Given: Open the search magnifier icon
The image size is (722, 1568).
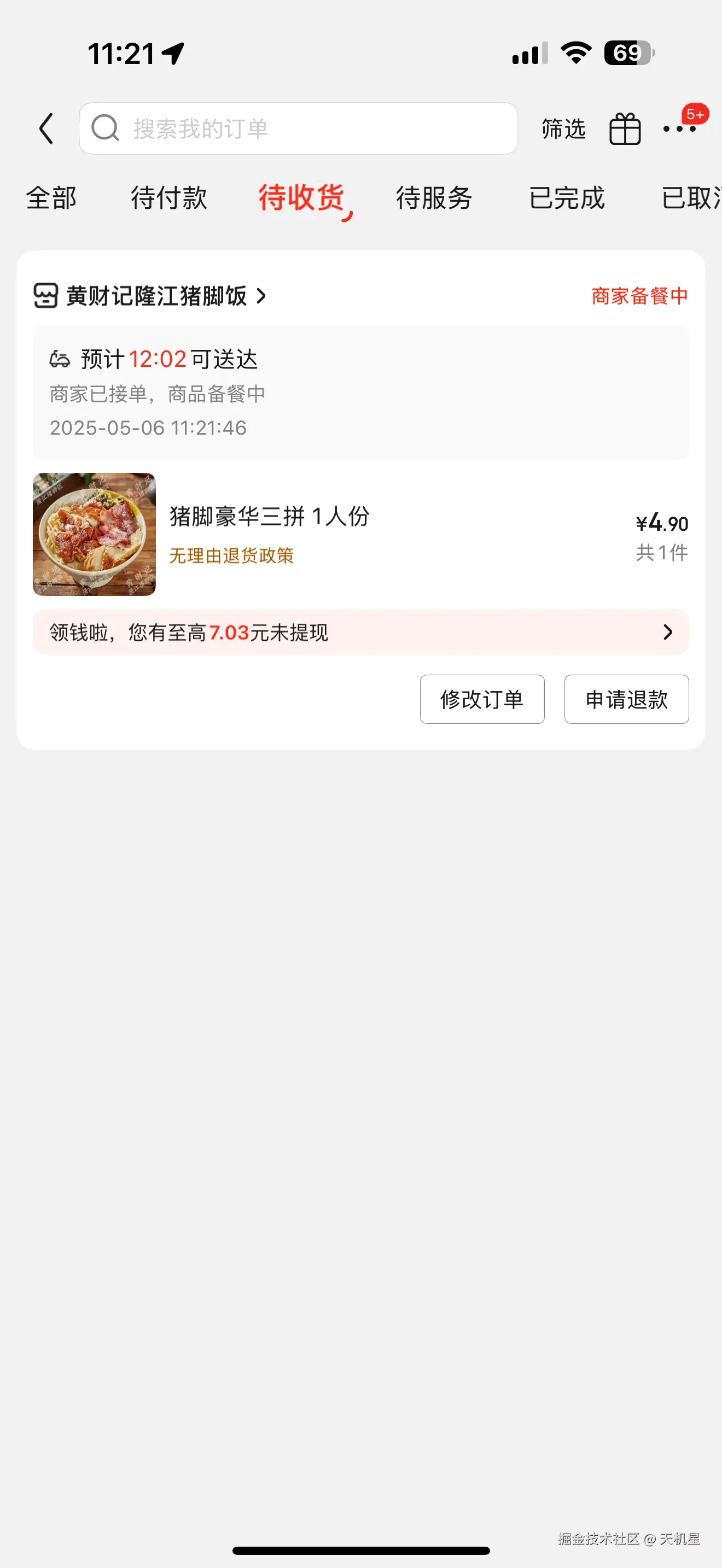Looking at the screenshot, I should click(104, 128).
